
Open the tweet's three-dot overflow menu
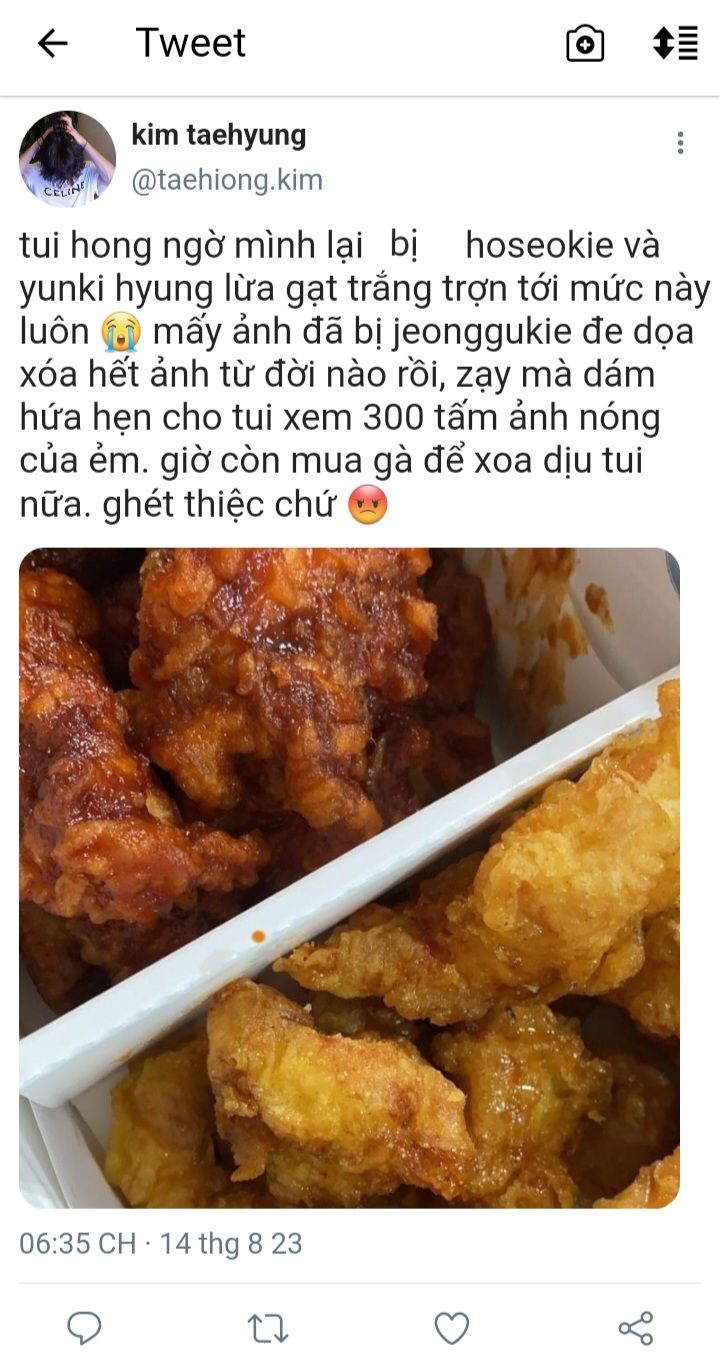(x=680, y=143)
